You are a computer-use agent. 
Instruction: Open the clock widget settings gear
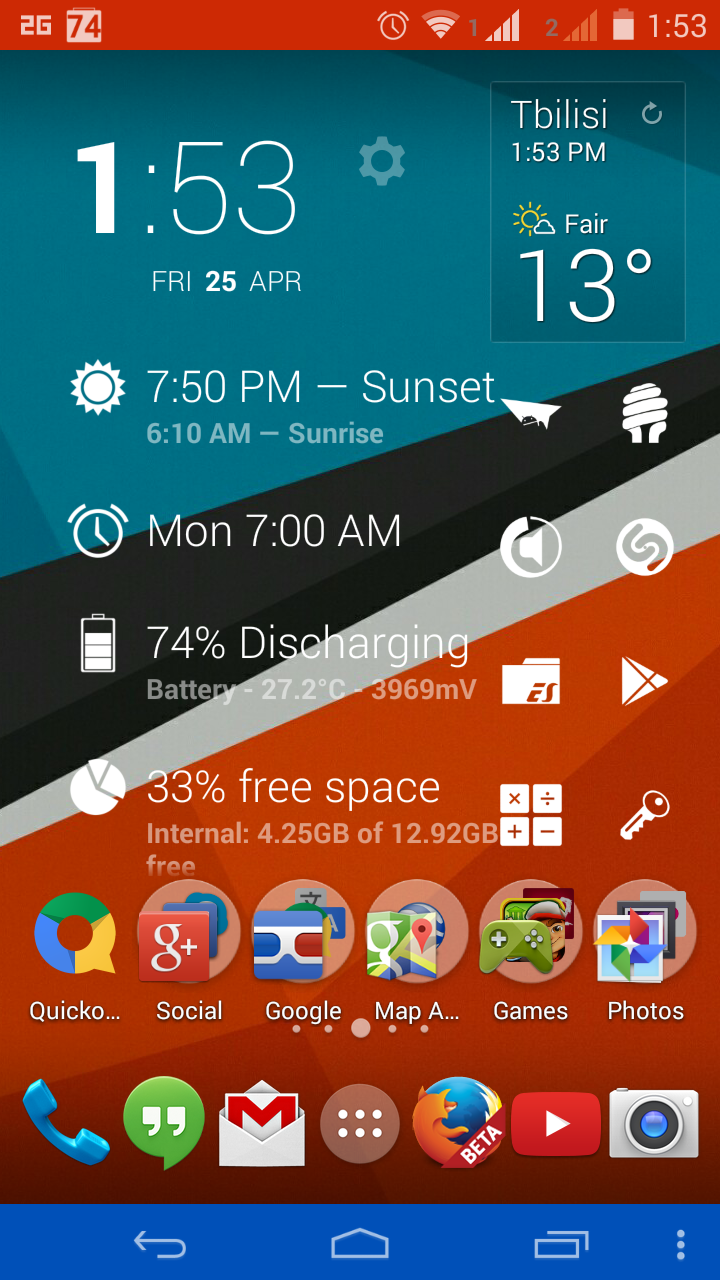point(382,162)
